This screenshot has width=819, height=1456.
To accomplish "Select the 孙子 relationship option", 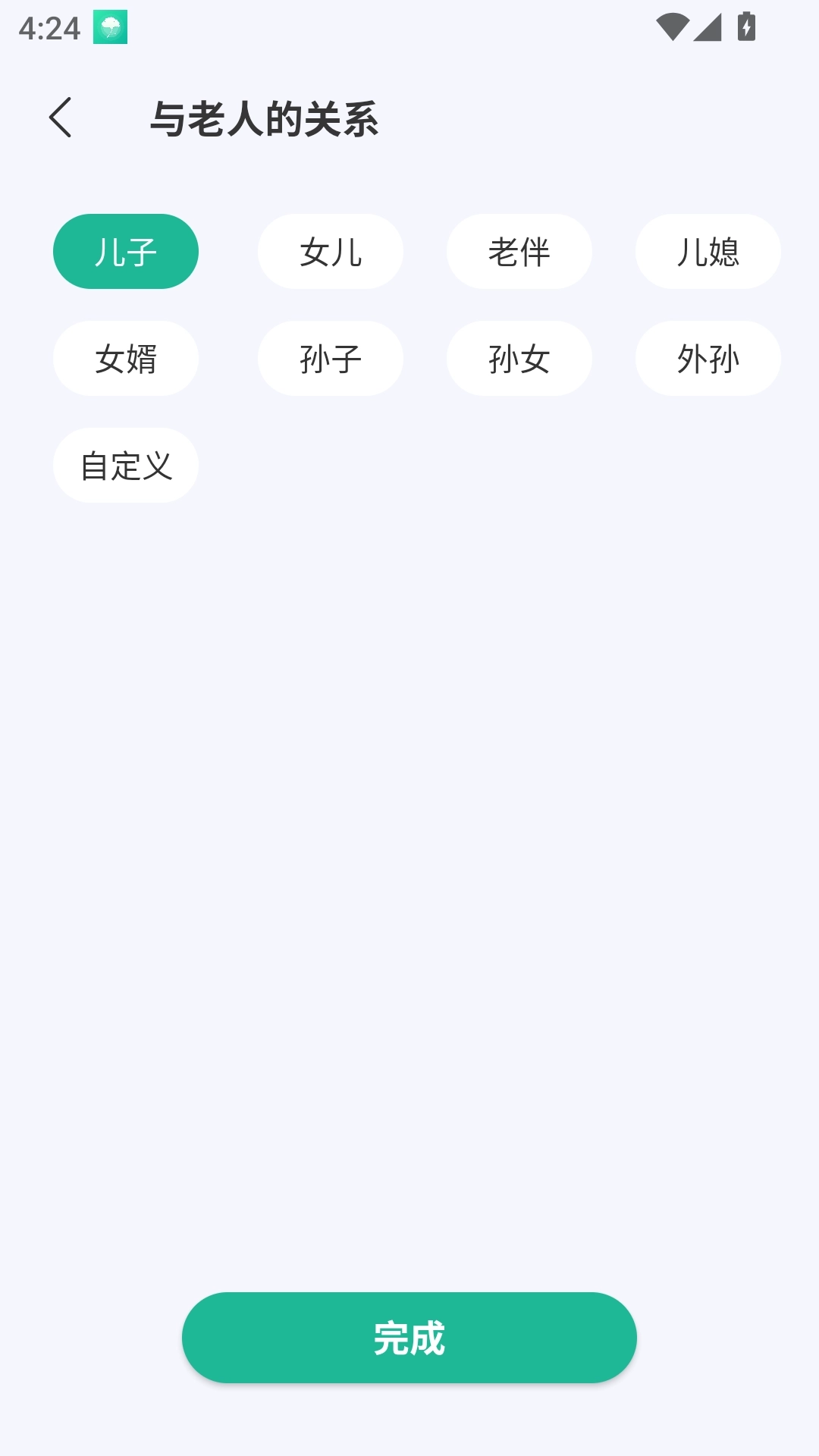I will pos(330,358).
